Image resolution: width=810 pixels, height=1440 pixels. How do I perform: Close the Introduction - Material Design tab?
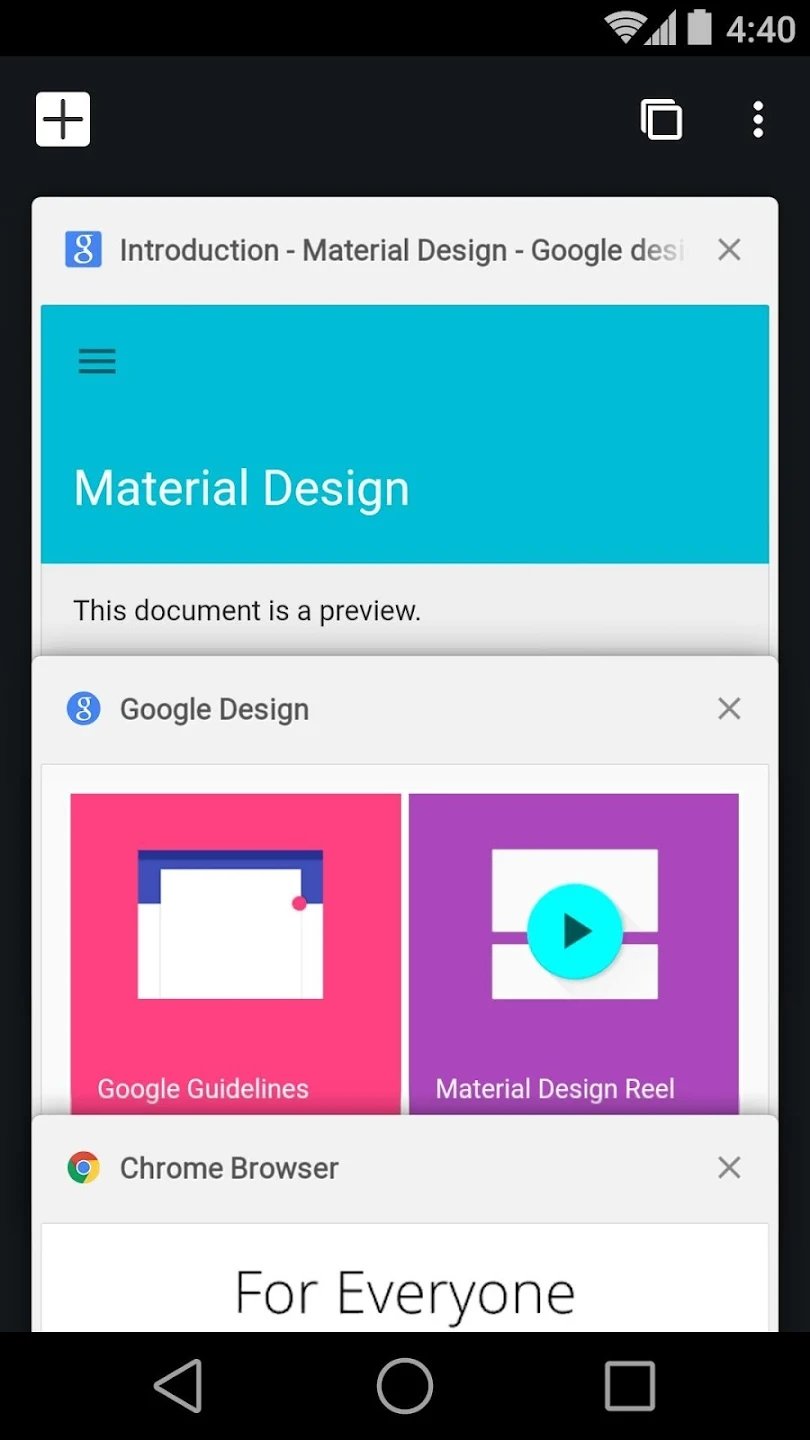pos(729,250)
